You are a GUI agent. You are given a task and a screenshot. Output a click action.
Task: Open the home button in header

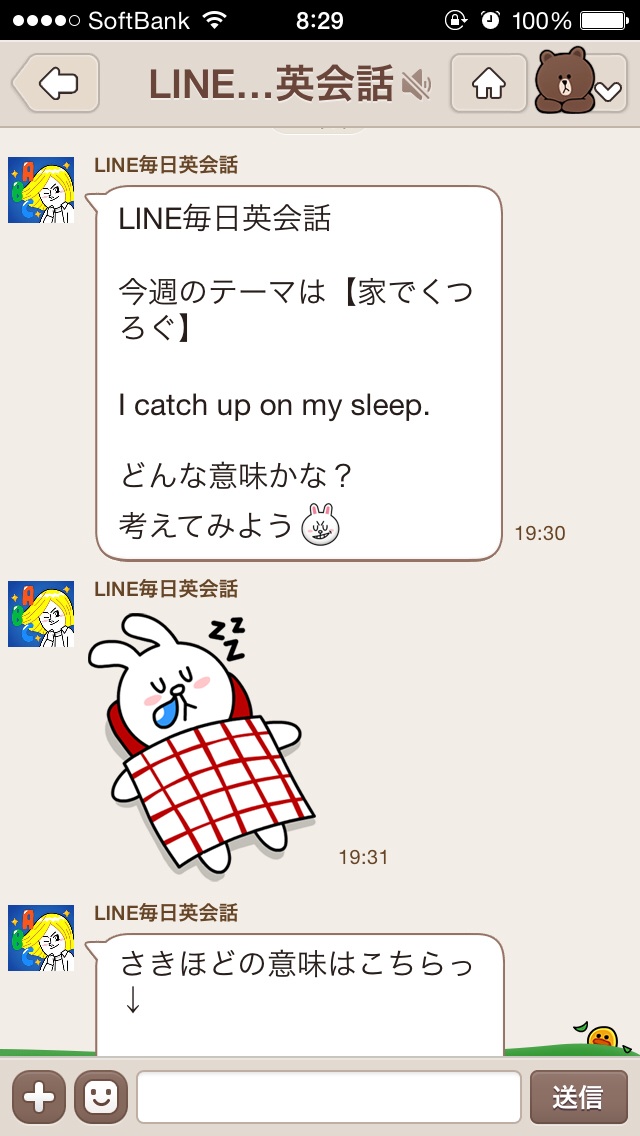(x=488, y=83)
